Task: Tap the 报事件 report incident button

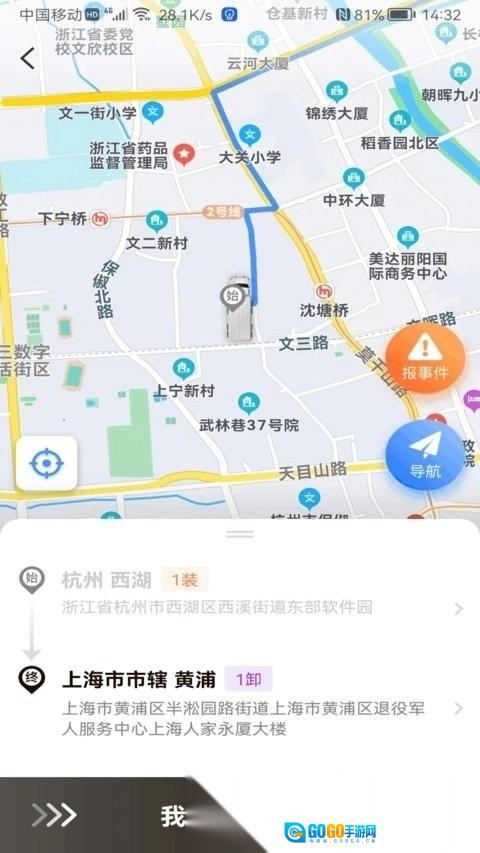Action: 425,358
